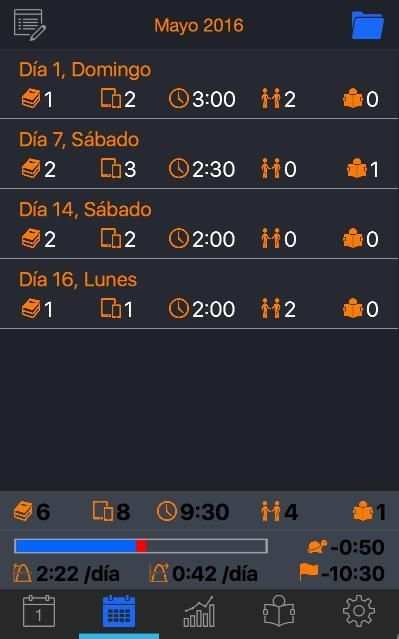
Task: Open the Día 7, Sábado entry
Action: tap(199, 154)
